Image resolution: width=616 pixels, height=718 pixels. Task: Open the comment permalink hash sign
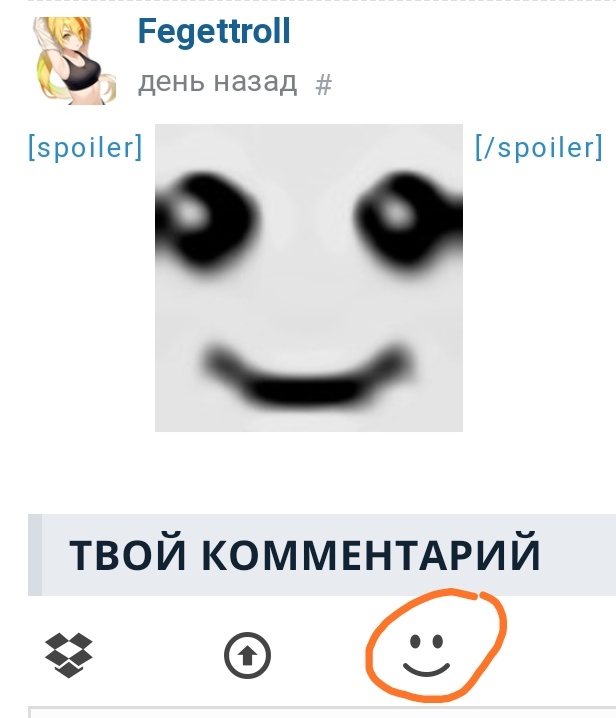click(x=323, y=86)
